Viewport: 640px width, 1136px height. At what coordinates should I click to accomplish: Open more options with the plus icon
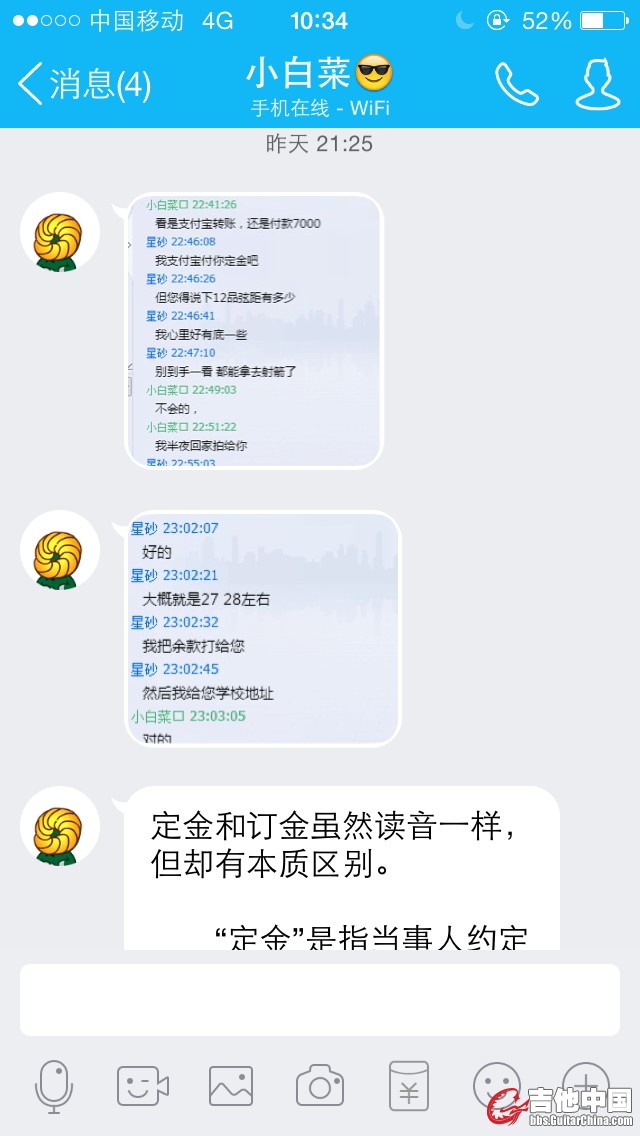point(585,1080)
